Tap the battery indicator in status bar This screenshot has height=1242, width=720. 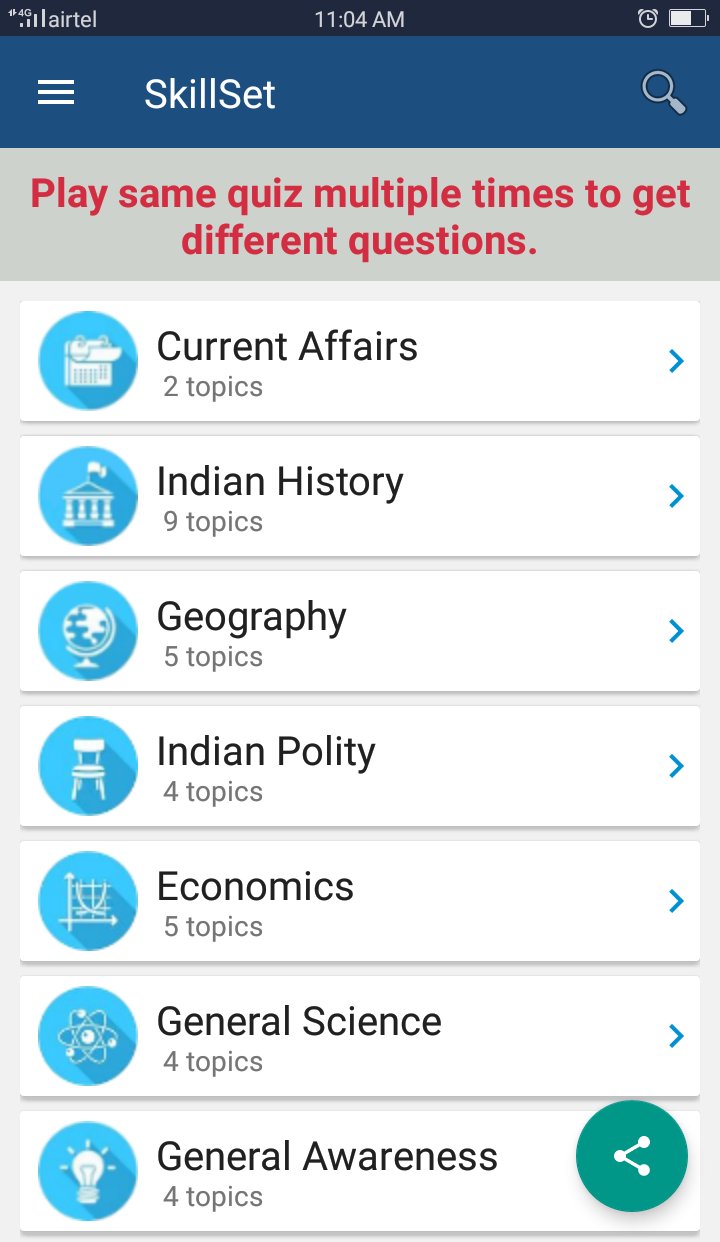[690, 17]
